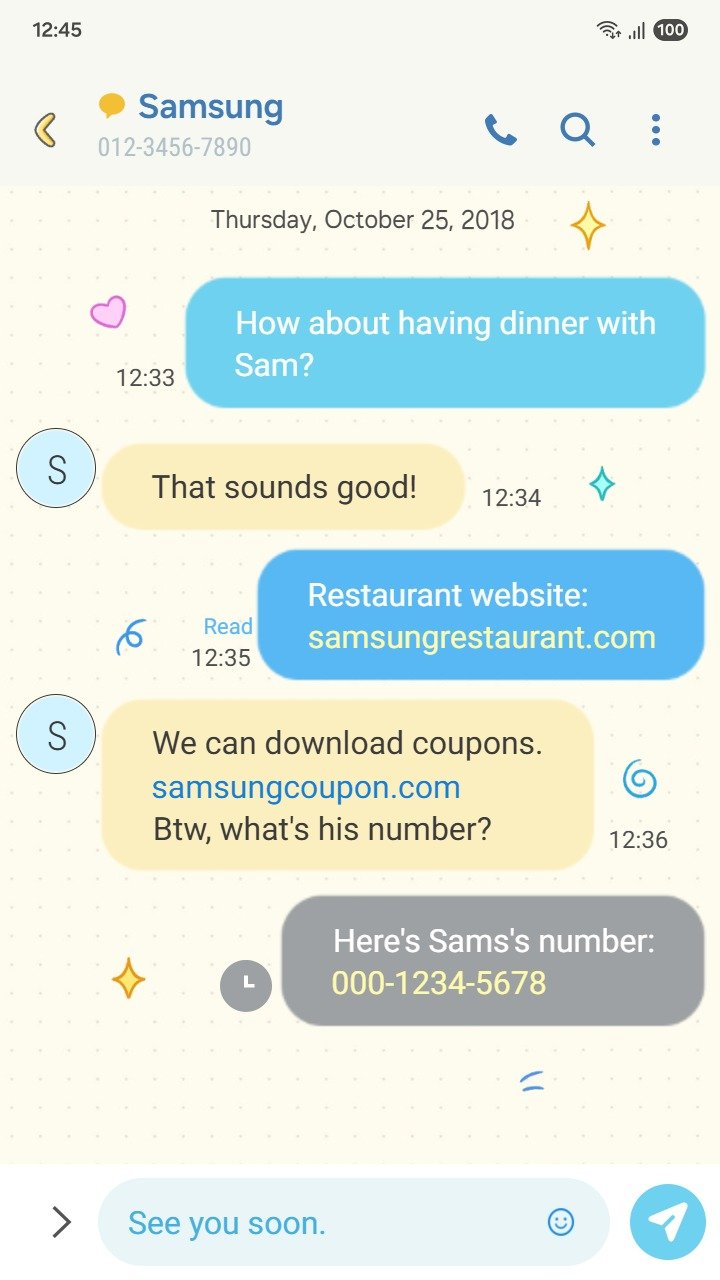Open the samsungcoupon.com link

(306, 788)
